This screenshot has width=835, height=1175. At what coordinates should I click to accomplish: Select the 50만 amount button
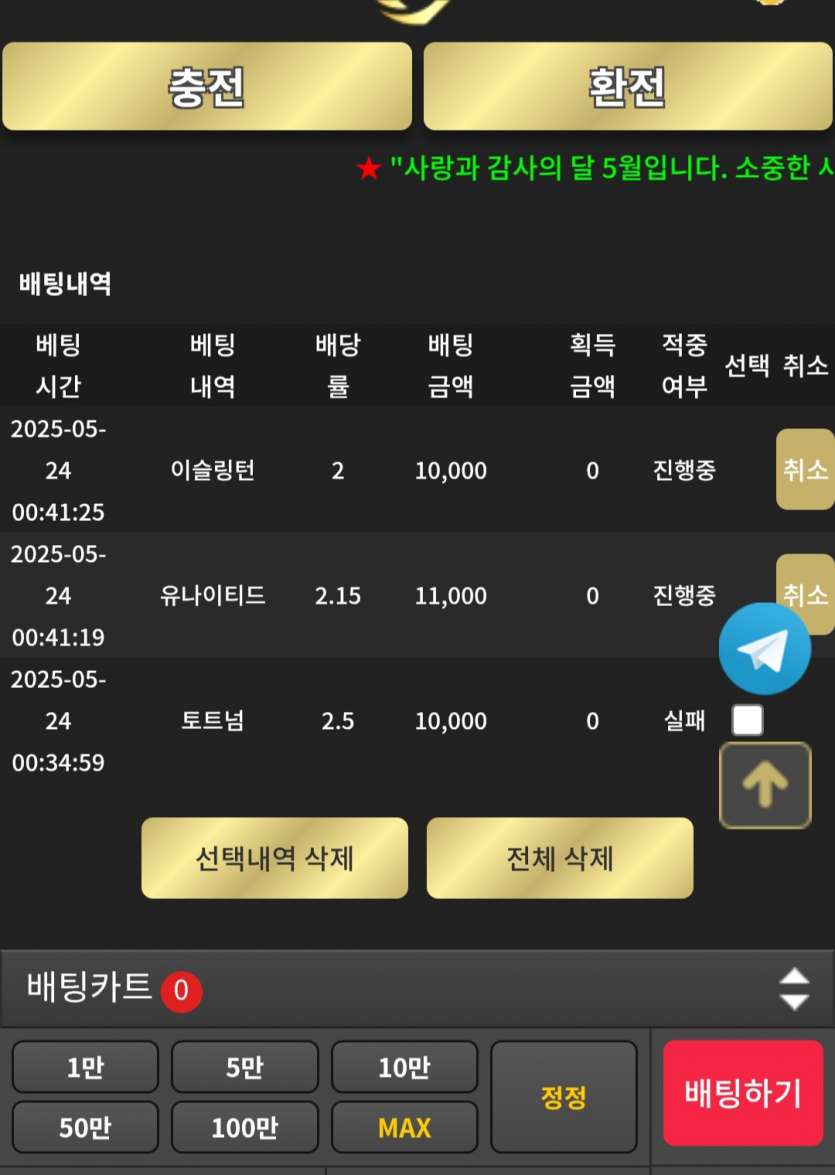coord(85,1127)
